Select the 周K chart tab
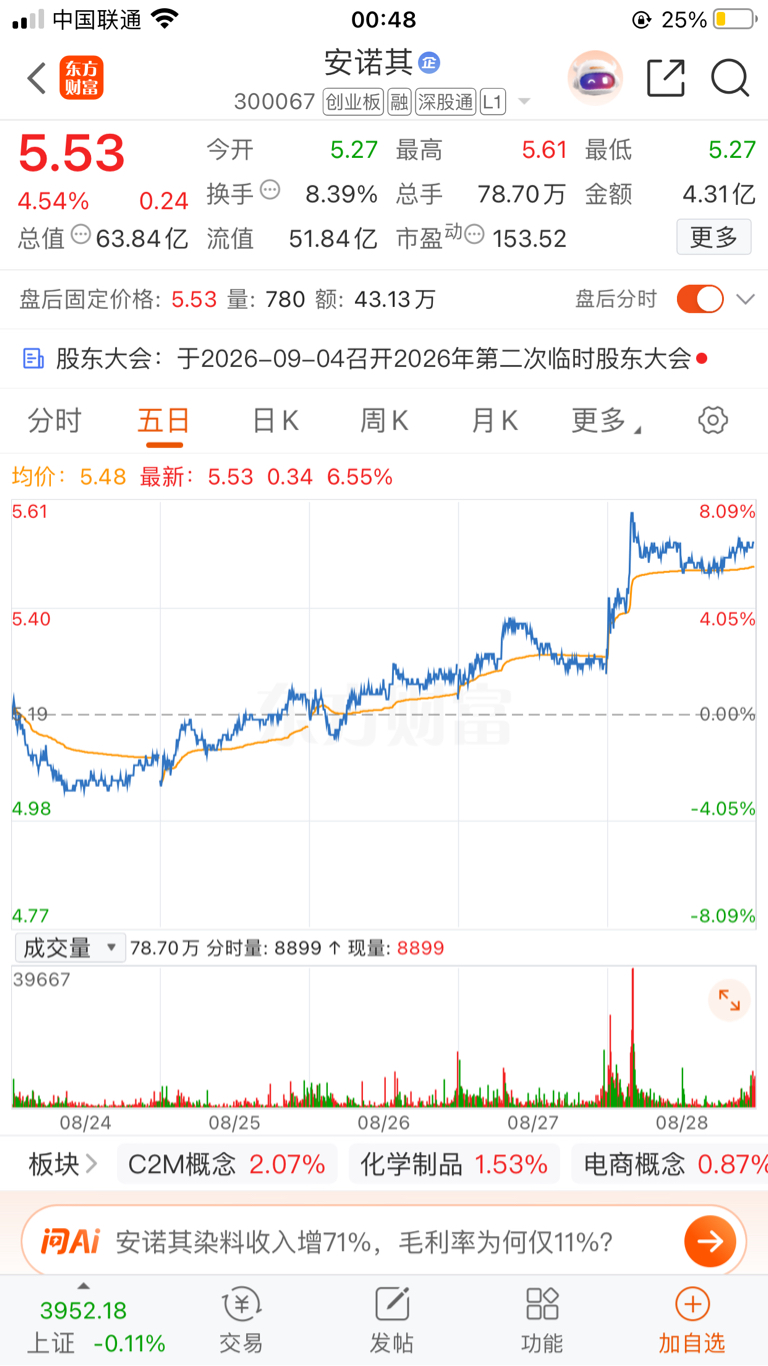768x1366 pixels. 385,421
